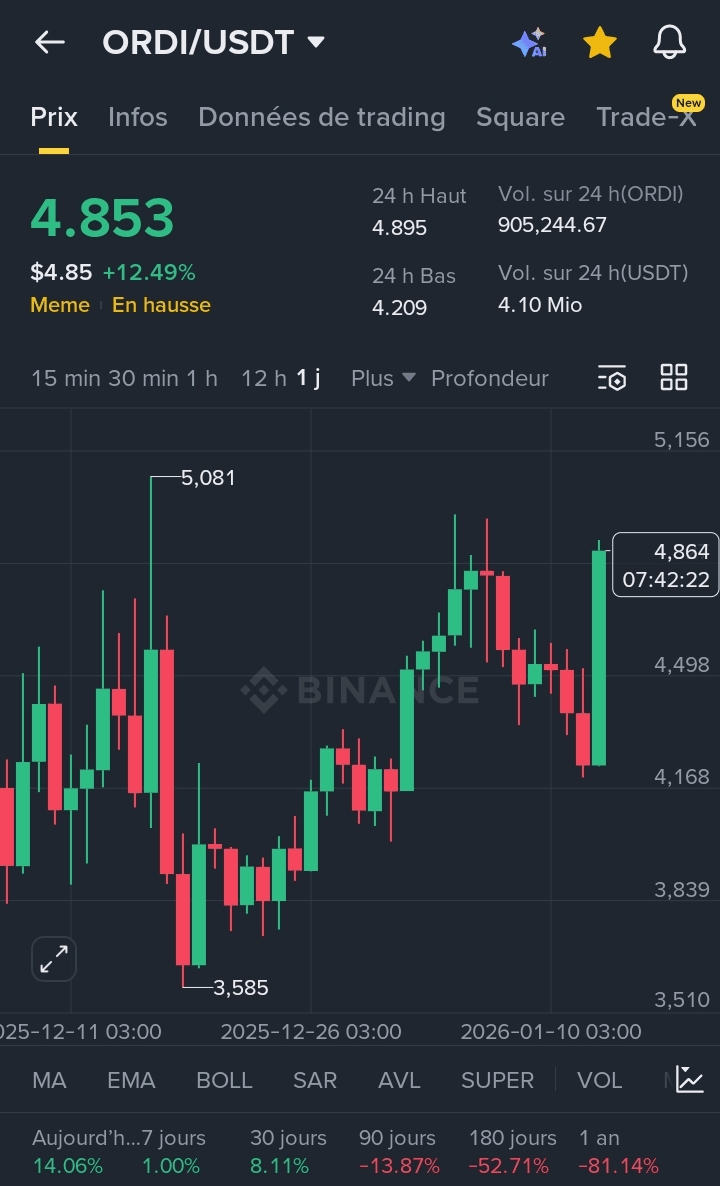Open the Données de trading tab
The height and width of the screenshot is (1186, 720).
[321, 117]
